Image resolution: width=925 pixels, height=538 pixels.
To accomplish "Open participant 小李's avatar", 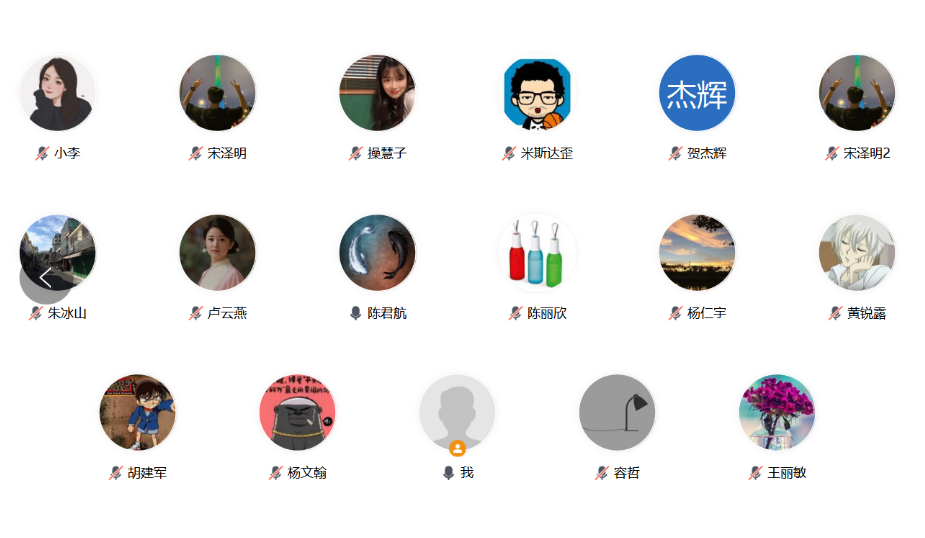I will 57,93.
